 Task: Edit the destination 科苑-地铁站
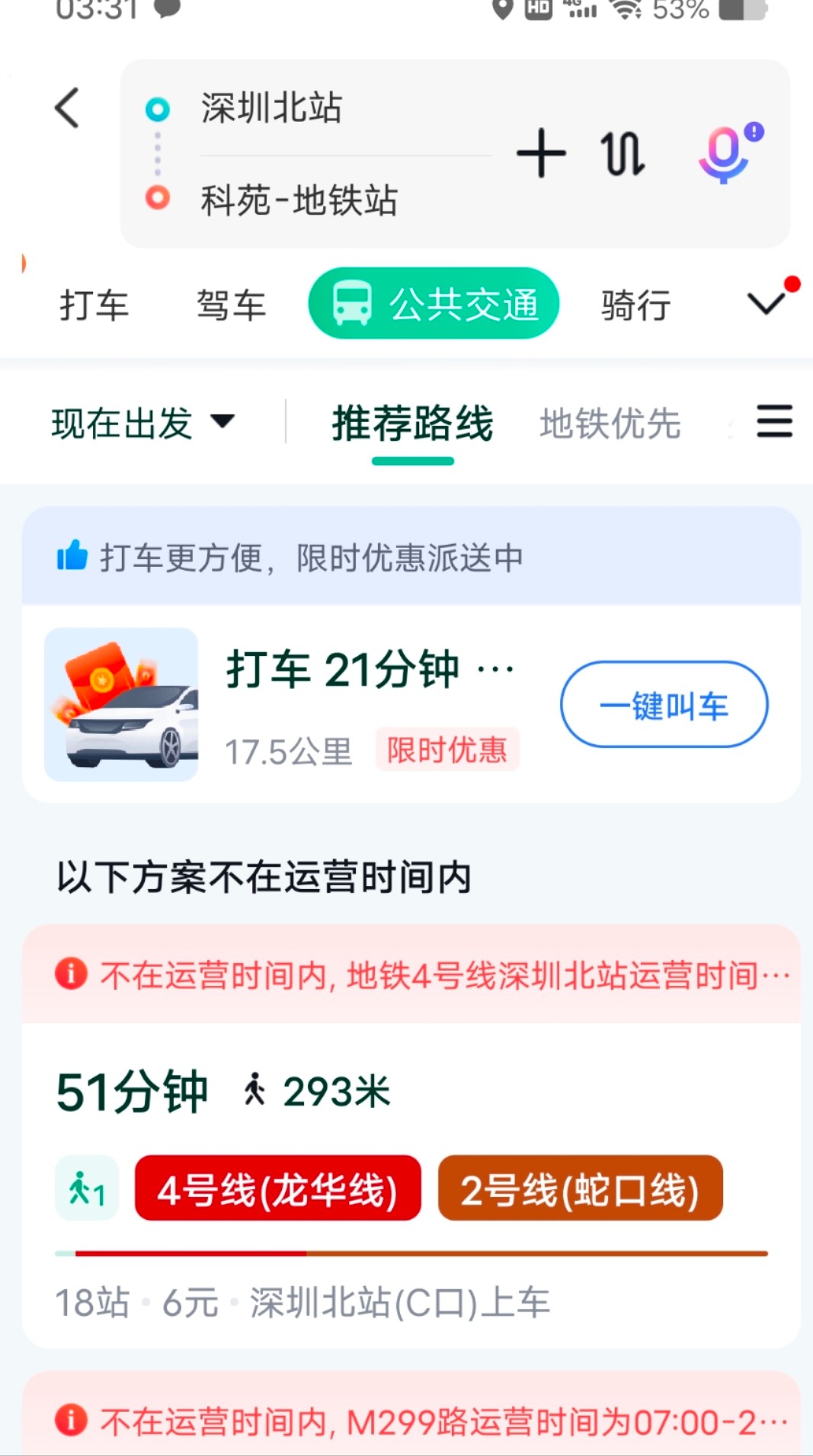click(299, 200)
